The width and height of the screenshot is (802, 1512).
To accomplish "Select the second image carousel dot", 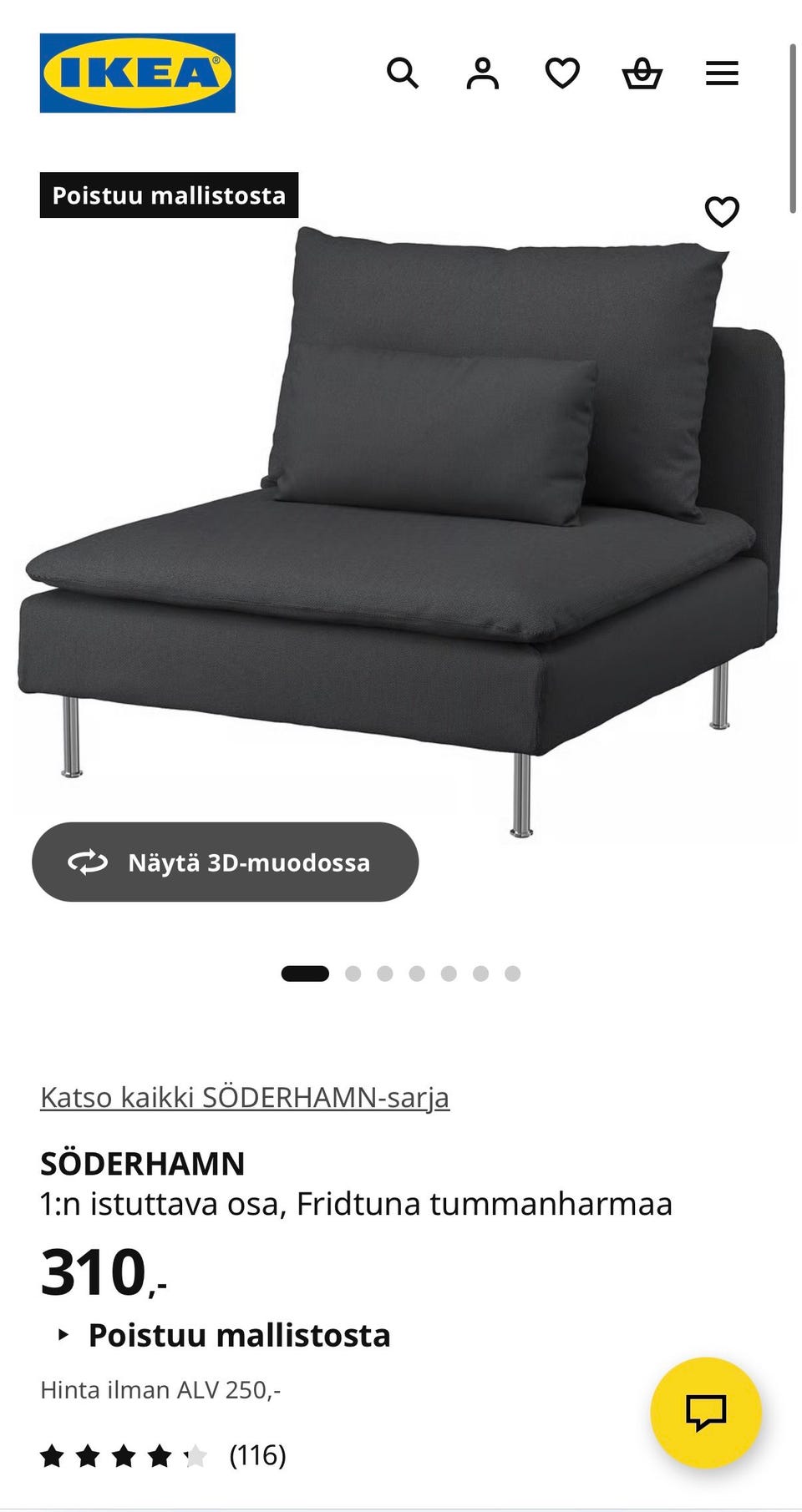I will [352, 973].
